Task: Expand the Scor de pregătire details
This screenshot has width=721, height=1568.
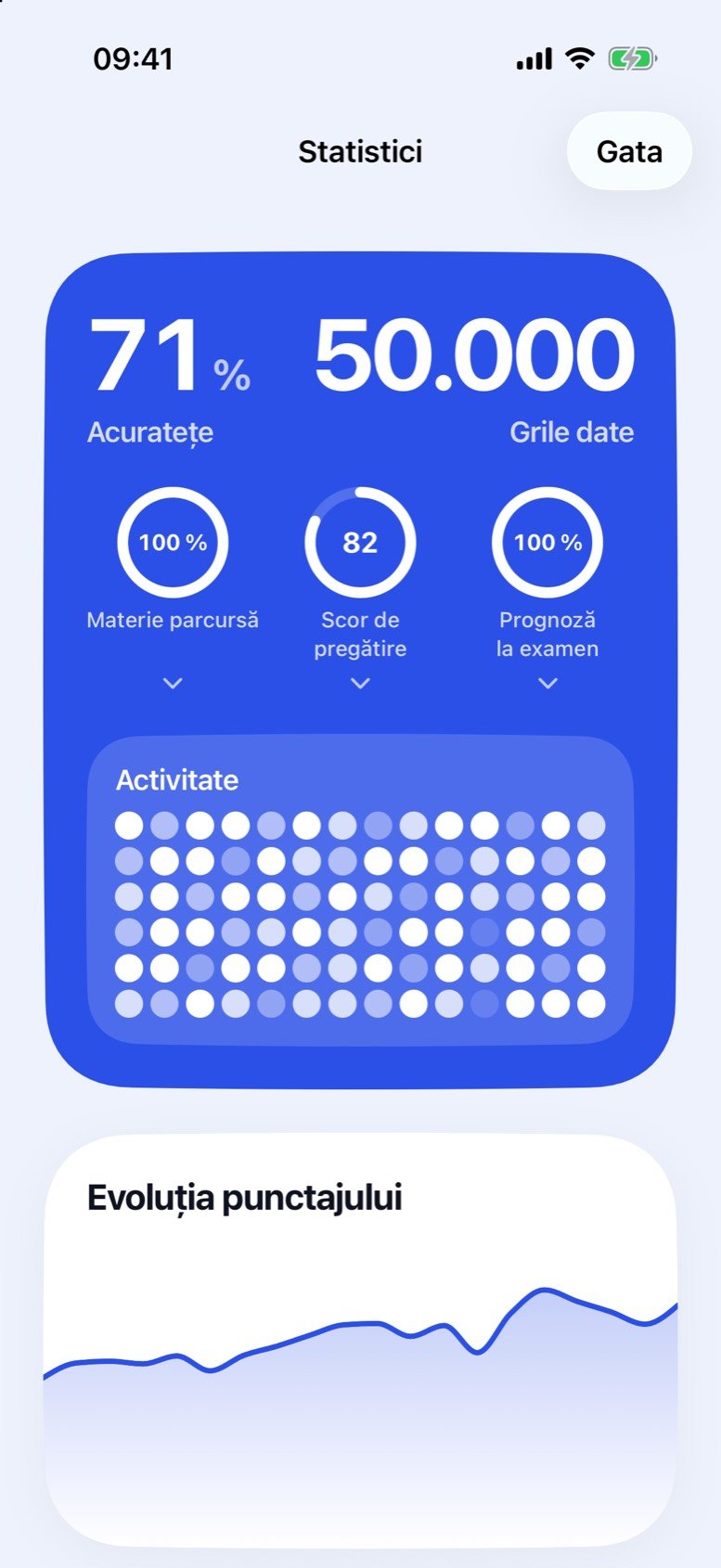Action: coord(360,683)
